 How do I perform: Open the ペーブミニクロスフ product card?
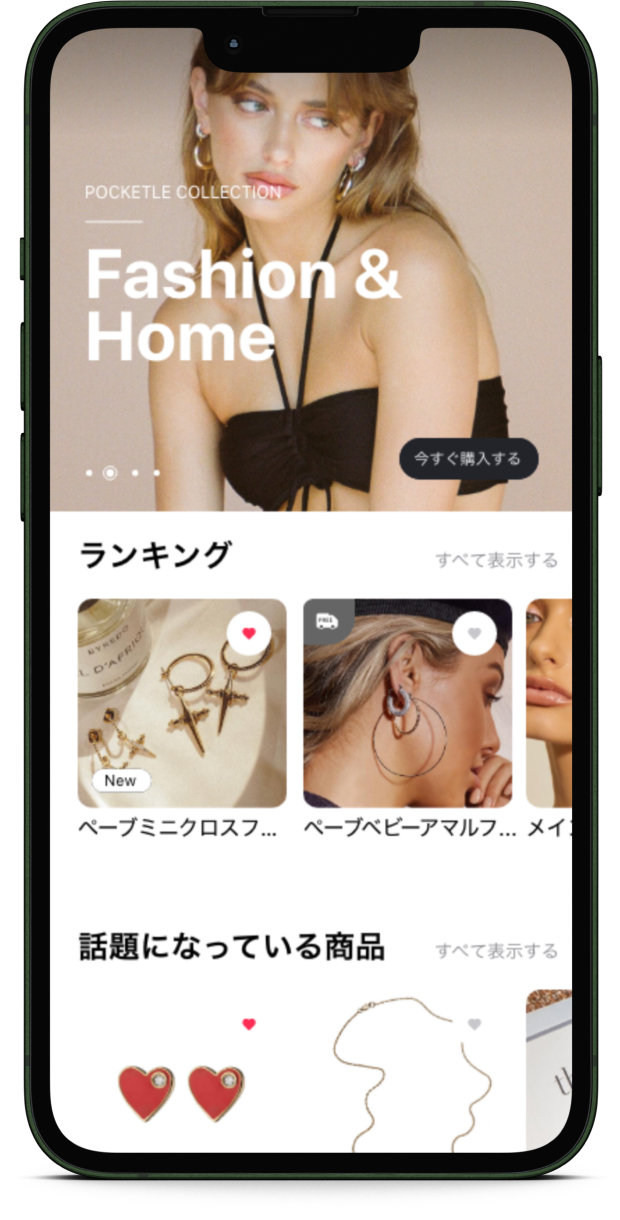tap(182, 715)
